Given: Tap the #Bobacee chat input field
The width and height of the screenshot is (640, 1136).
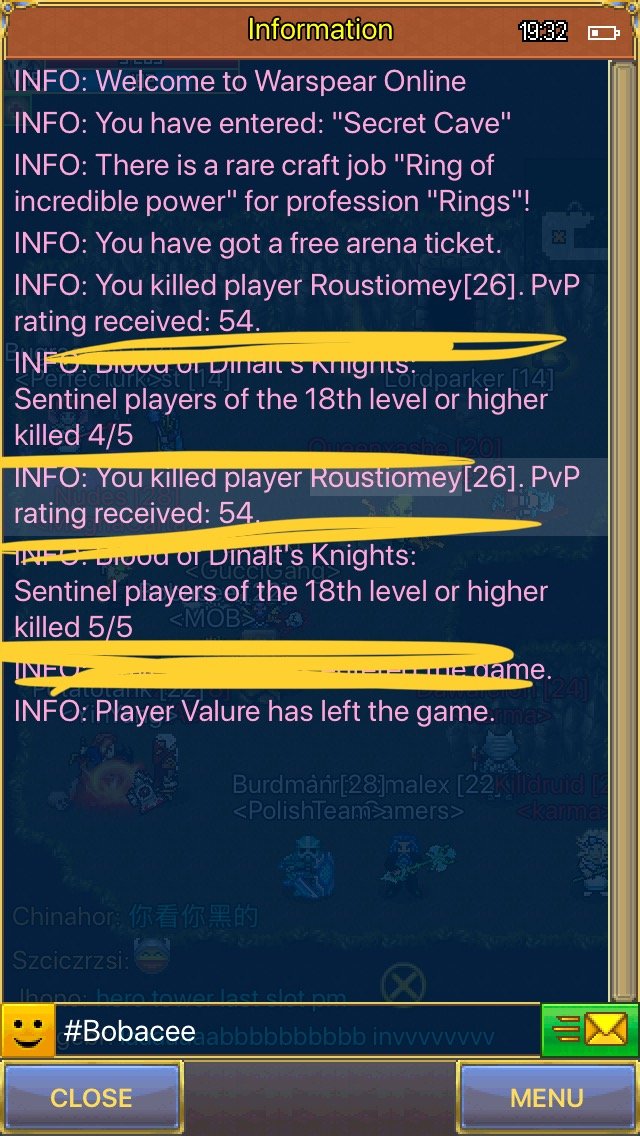Looking at the screenshot, I should (298, 1030).
